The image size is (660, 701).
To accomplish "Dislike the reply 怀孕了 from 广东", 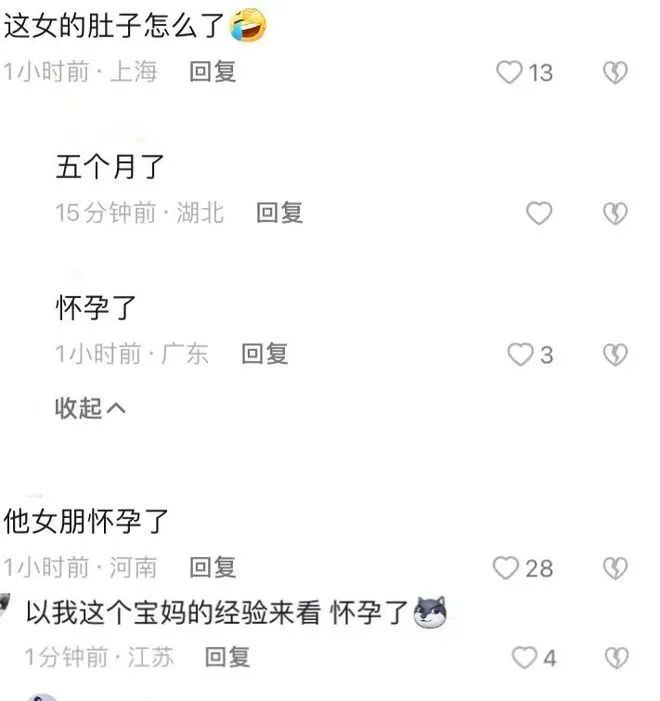I will point(615,354).
